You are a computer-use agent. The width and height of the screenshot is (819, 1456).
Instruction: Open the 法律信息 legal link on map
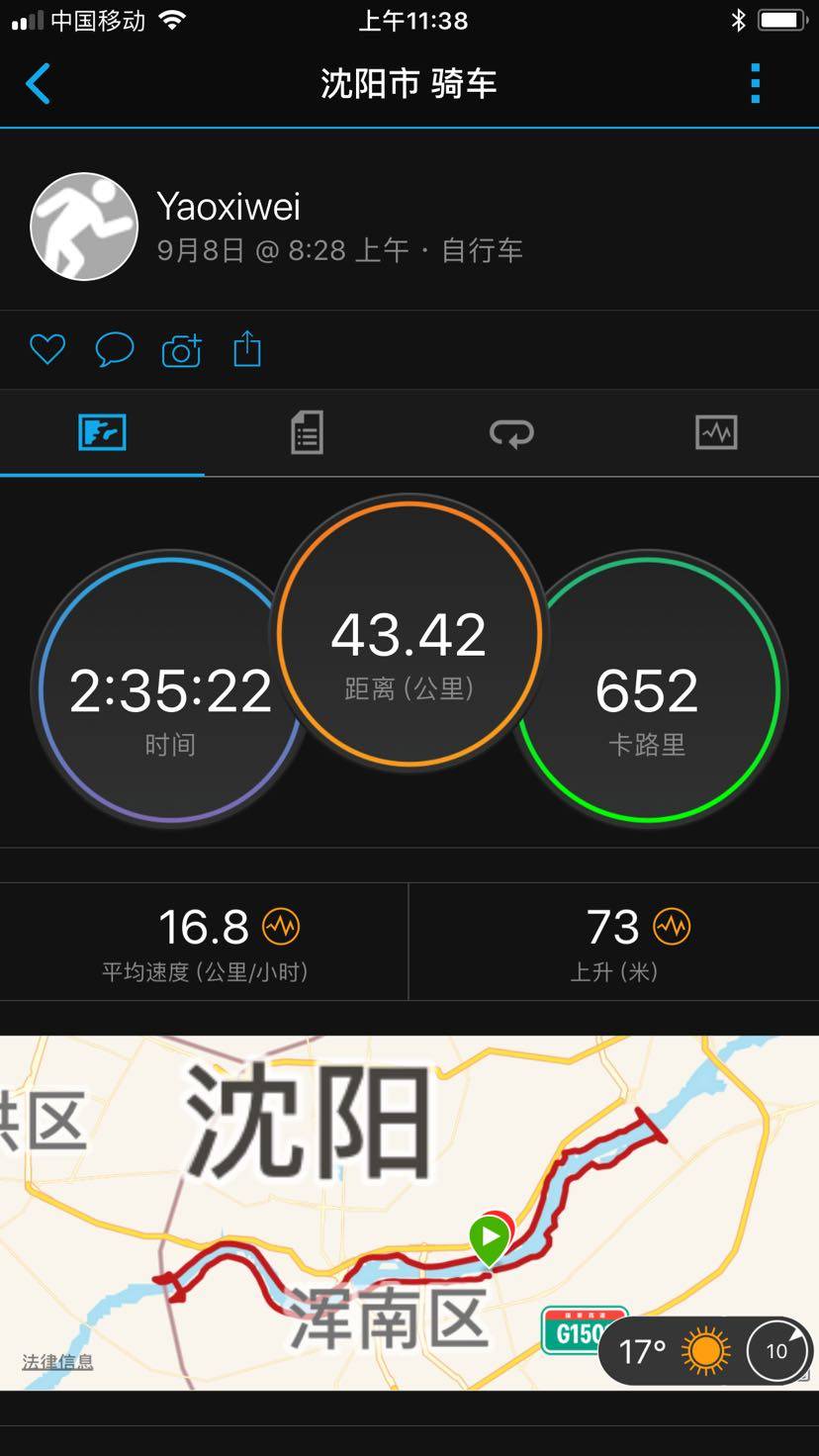[57, 1362]
